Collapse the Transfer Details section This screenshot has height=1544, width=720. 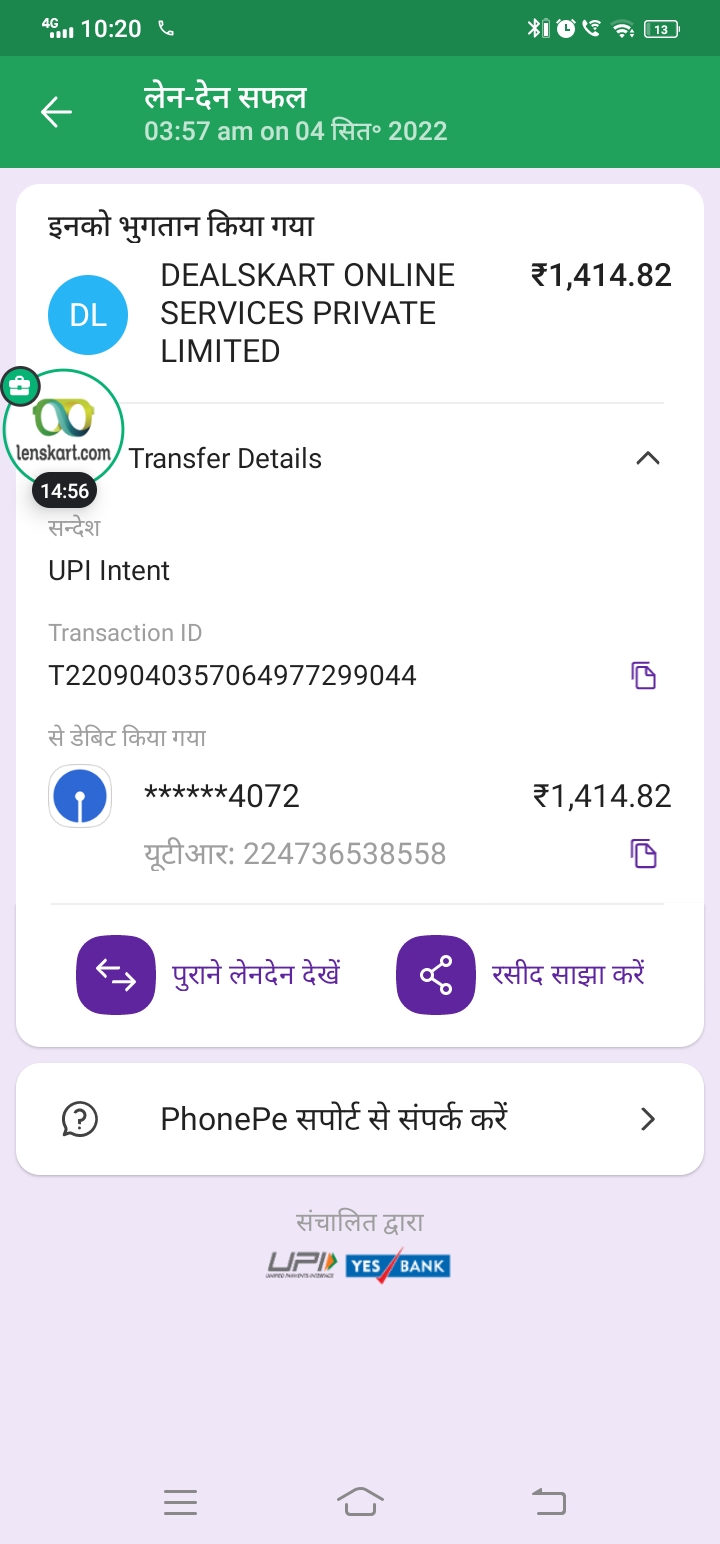648,459
